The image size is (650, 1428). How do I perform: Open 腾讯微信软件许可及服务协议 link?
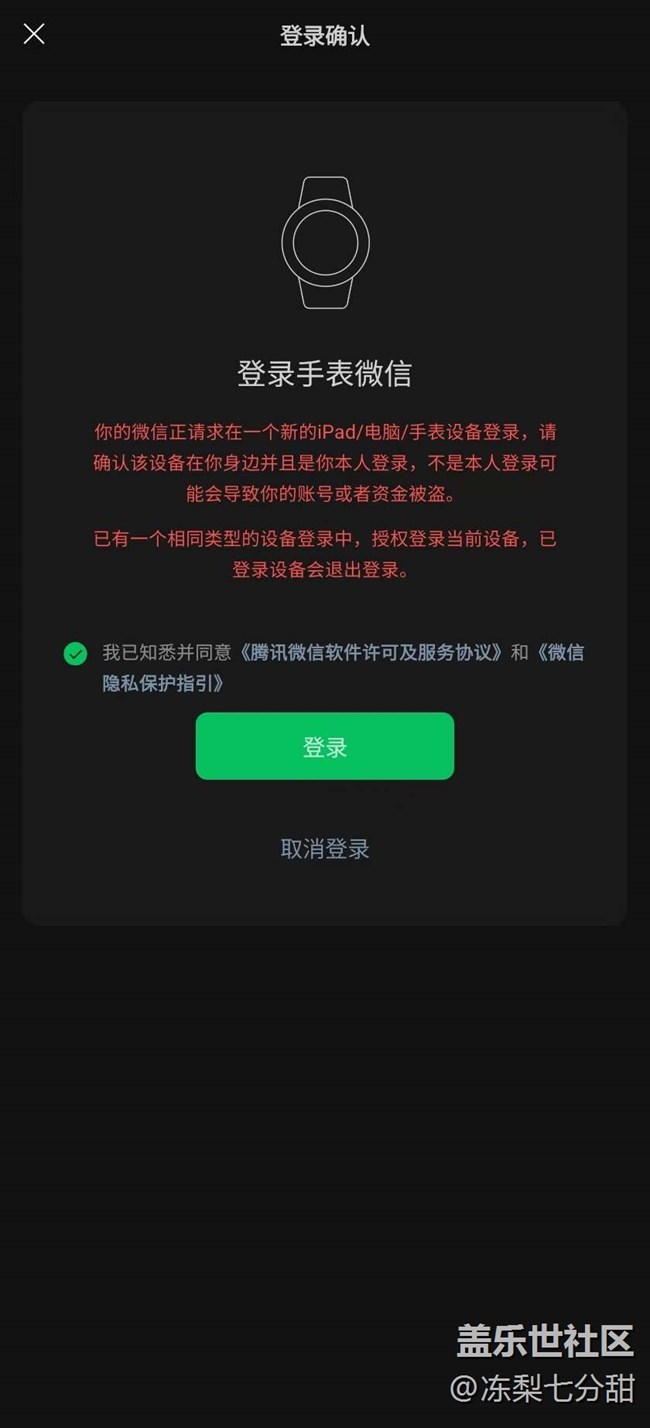370,653
